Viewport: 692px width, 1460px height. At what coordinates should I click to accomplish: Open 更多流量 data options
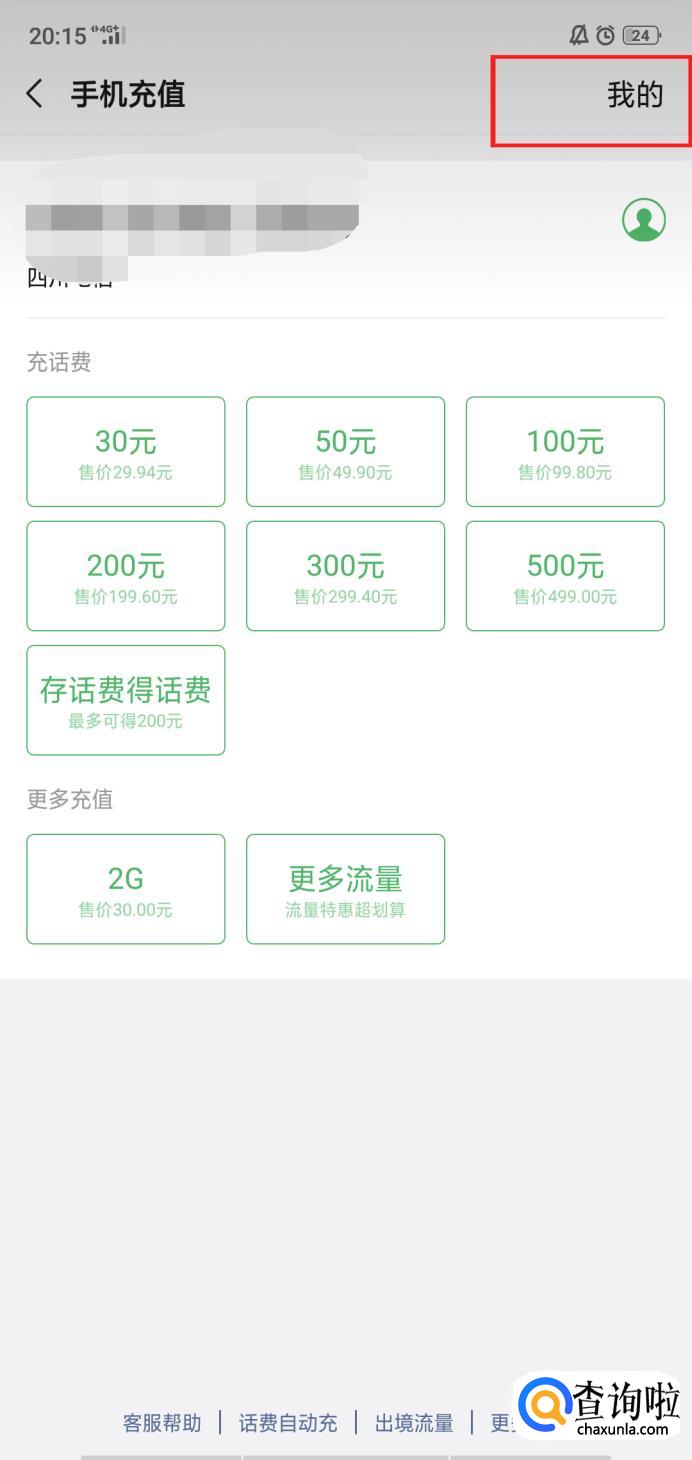345,889
